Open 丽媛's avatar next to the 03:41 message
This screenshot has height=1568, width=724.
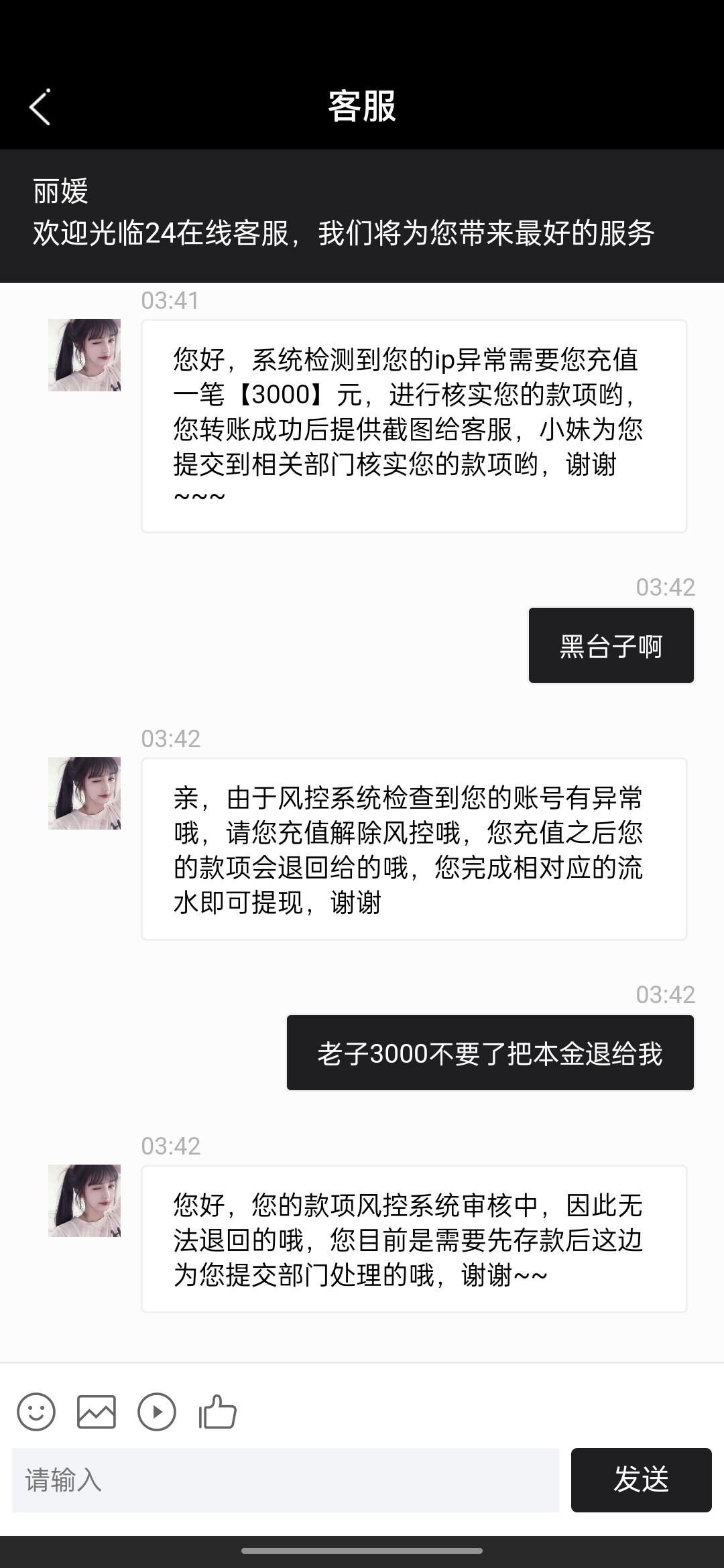tap(85, 355)
